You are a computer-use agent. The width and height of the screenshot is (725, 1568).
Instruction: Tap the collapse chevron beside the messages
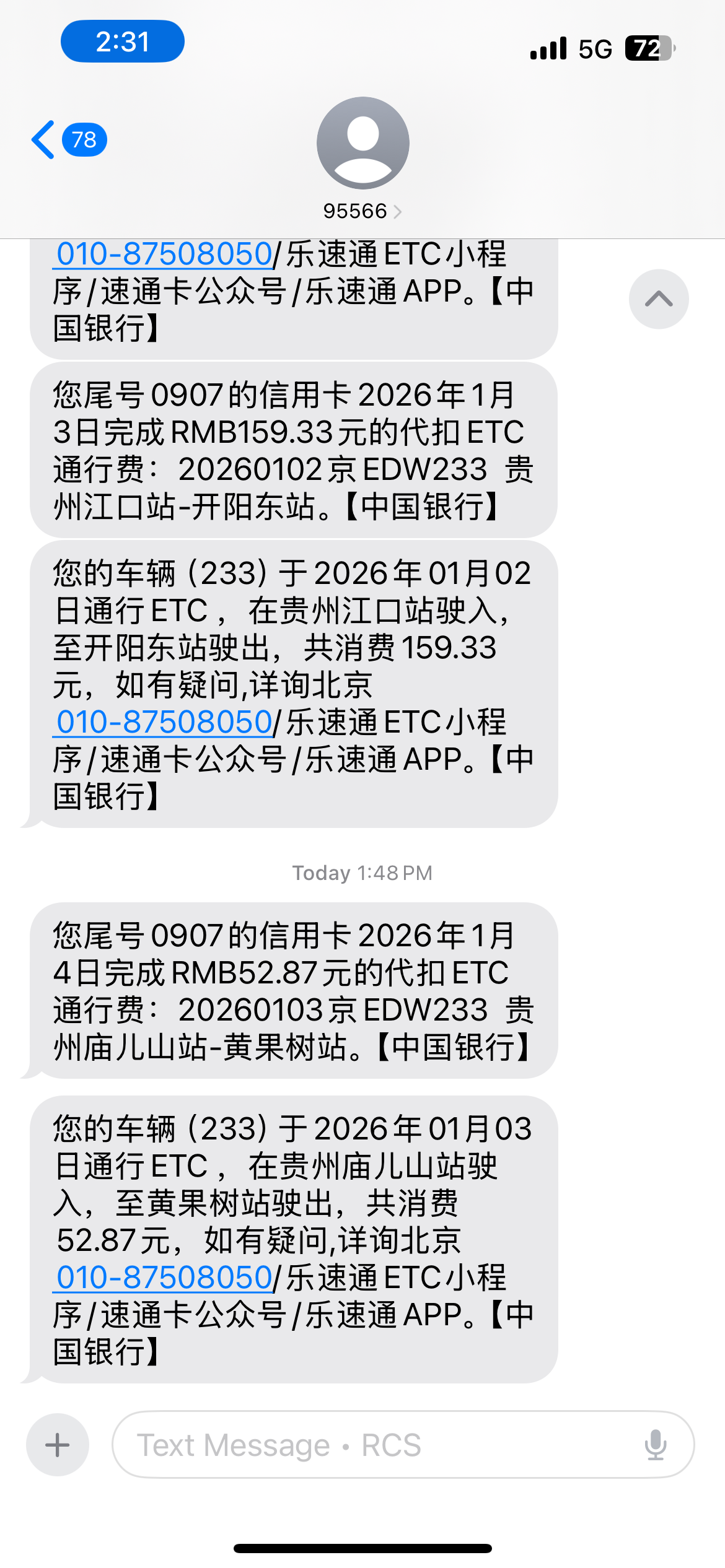(x=658, y=299)
